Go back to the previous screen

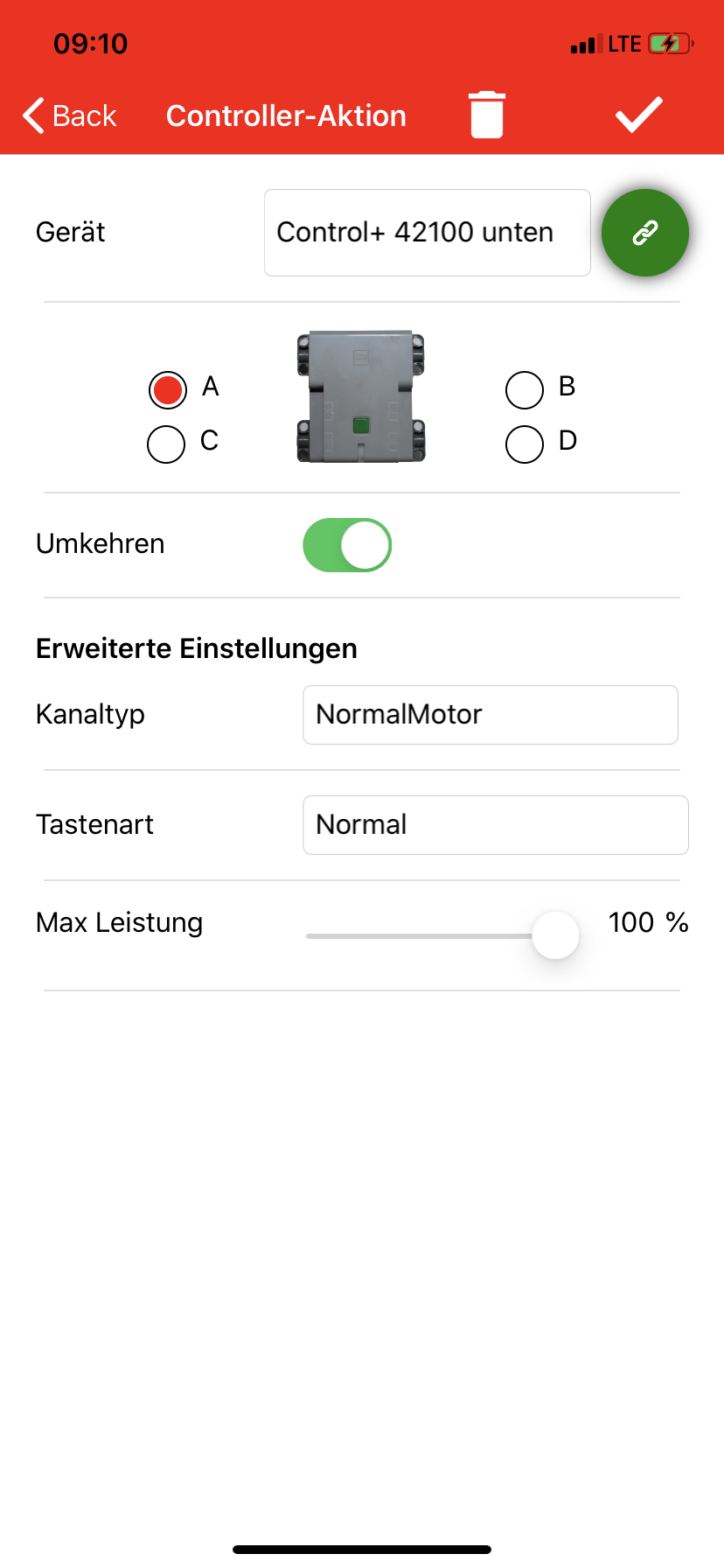tap(70, 115)
